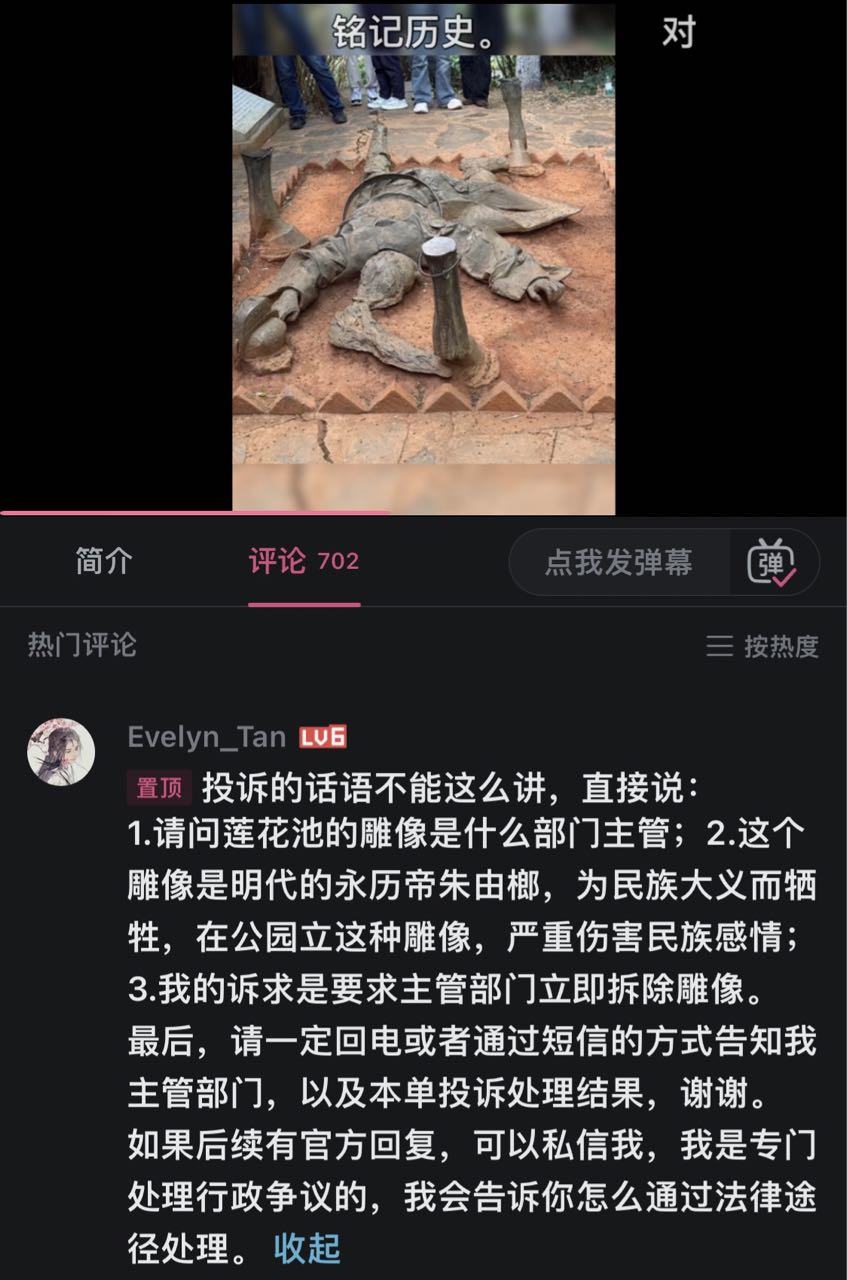Switch to the 简介 tab
Image resolution: width=847 pixels, height=1280 pixels.
[103, 562]
